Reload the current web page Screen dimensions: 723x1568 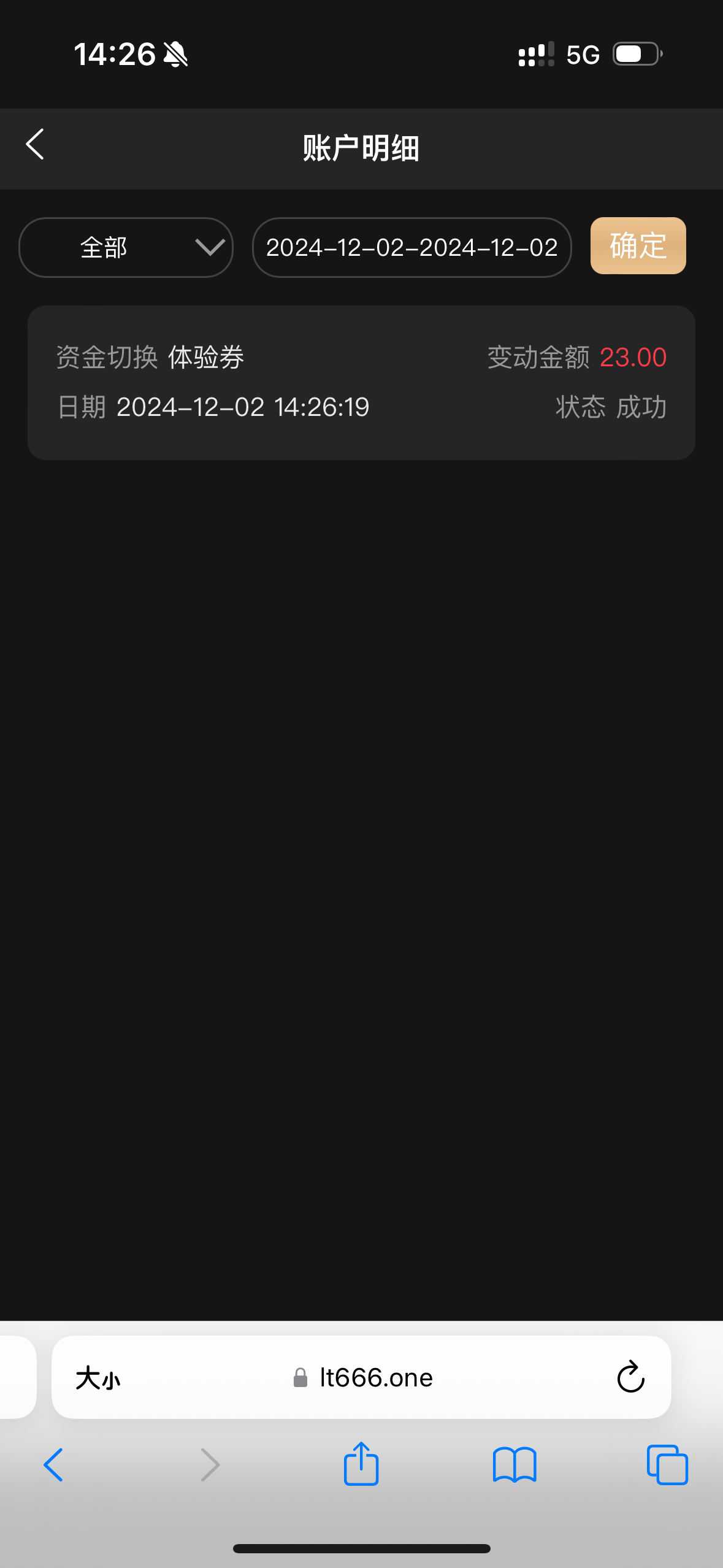(x=630, y=1377)
